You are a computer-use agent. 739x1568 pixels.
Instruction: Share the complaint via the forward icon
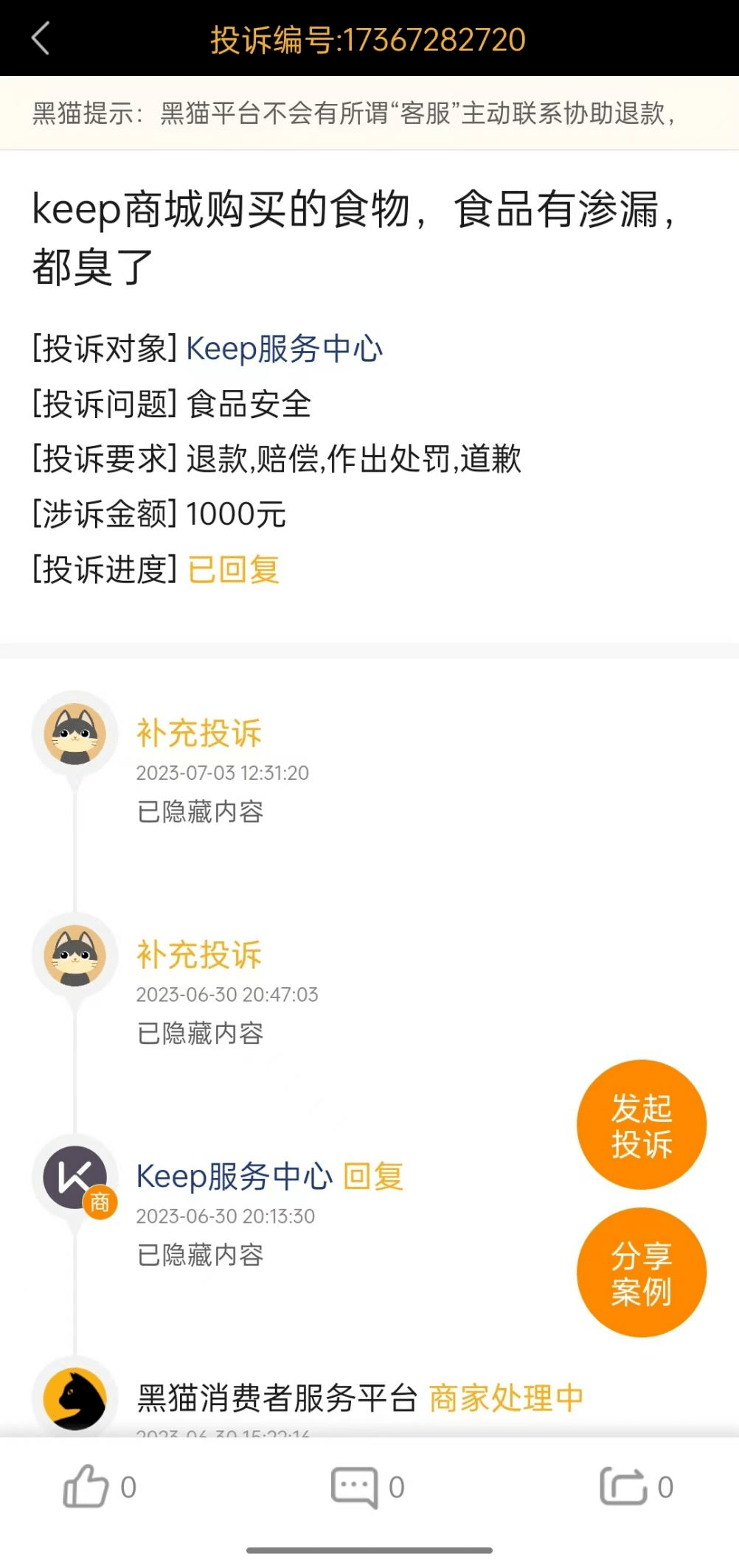click(x=623, y=1485)
